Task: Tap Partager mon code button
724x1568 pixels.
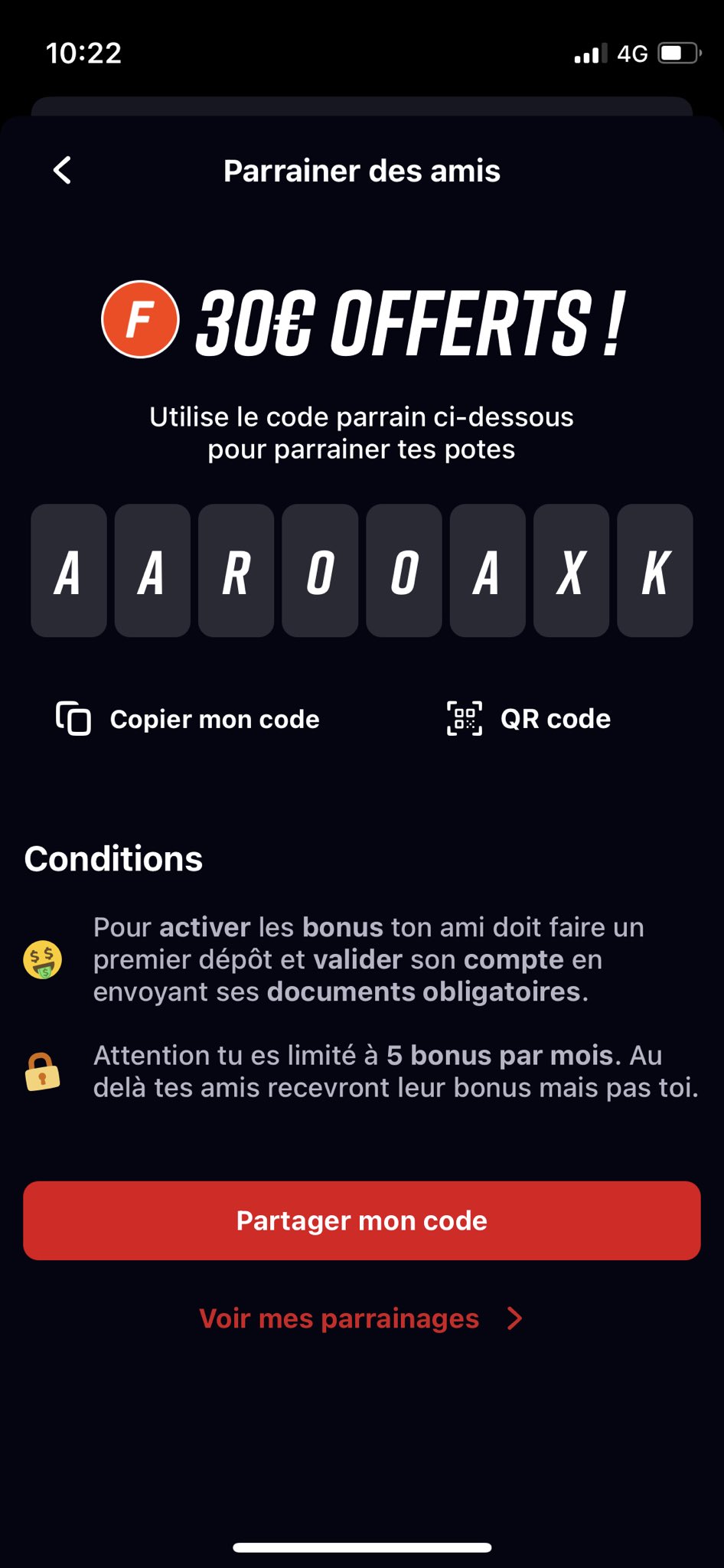Action: (x=361, y=1220)
